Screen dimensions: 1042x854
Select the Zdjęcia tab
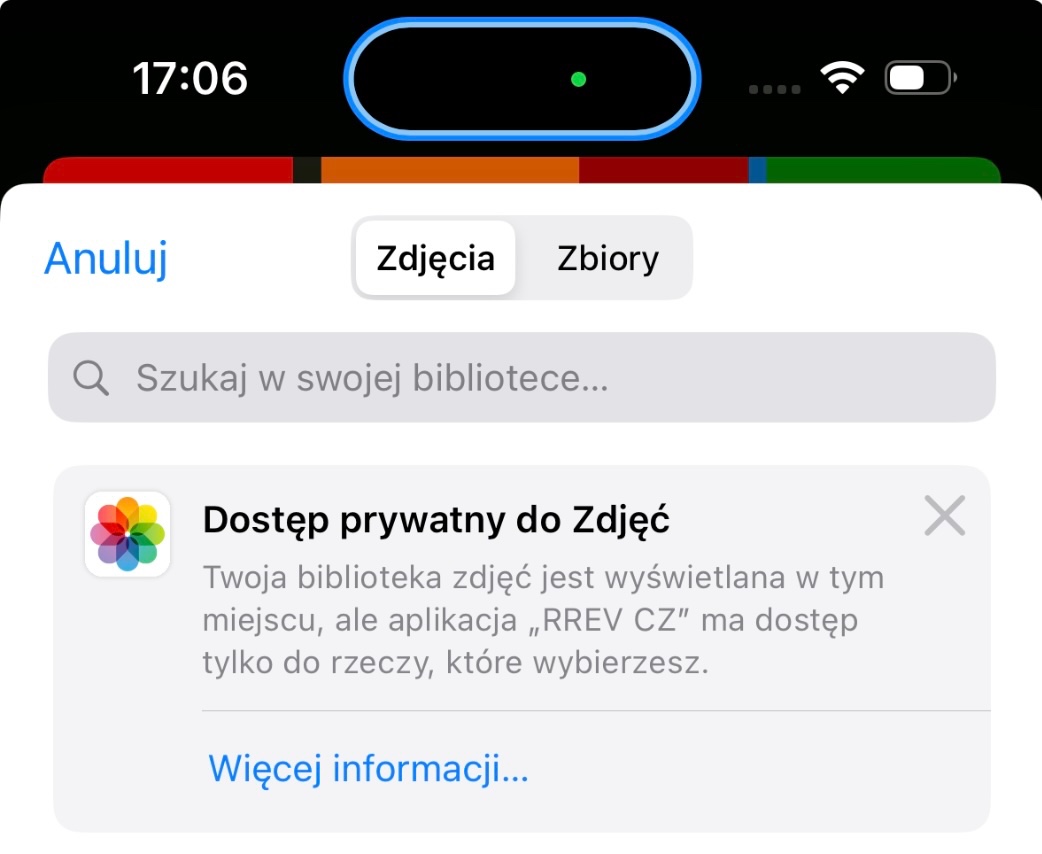435,258
